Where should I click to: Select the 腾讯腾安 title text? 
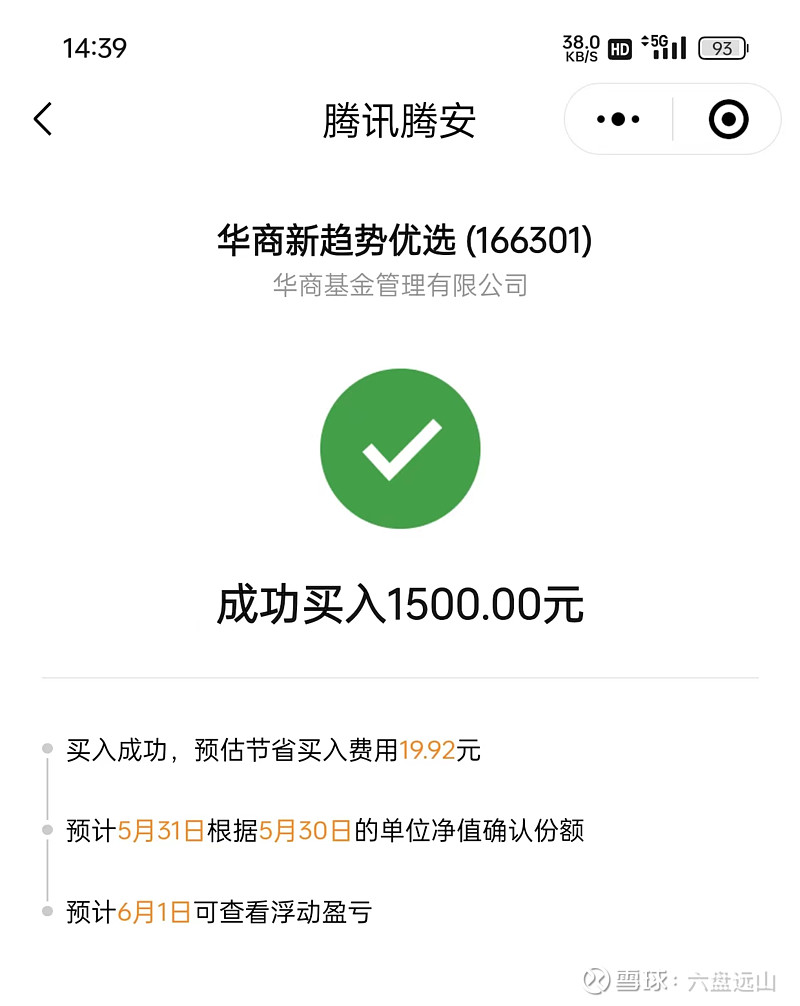point(400,118)
